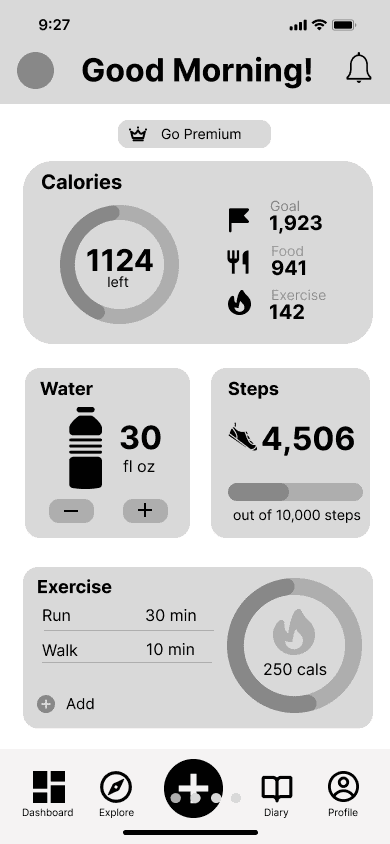Open the Run exercise entry

[x=127, y=616]
